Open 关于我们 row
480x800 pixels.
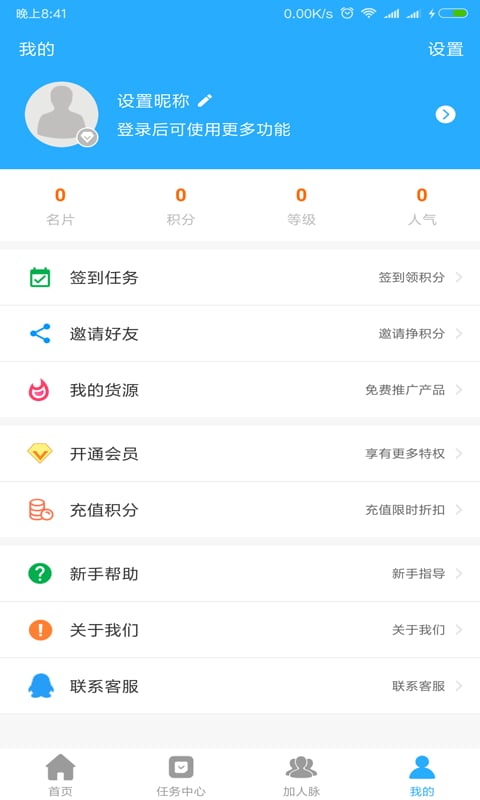click(x=240, y=630)
